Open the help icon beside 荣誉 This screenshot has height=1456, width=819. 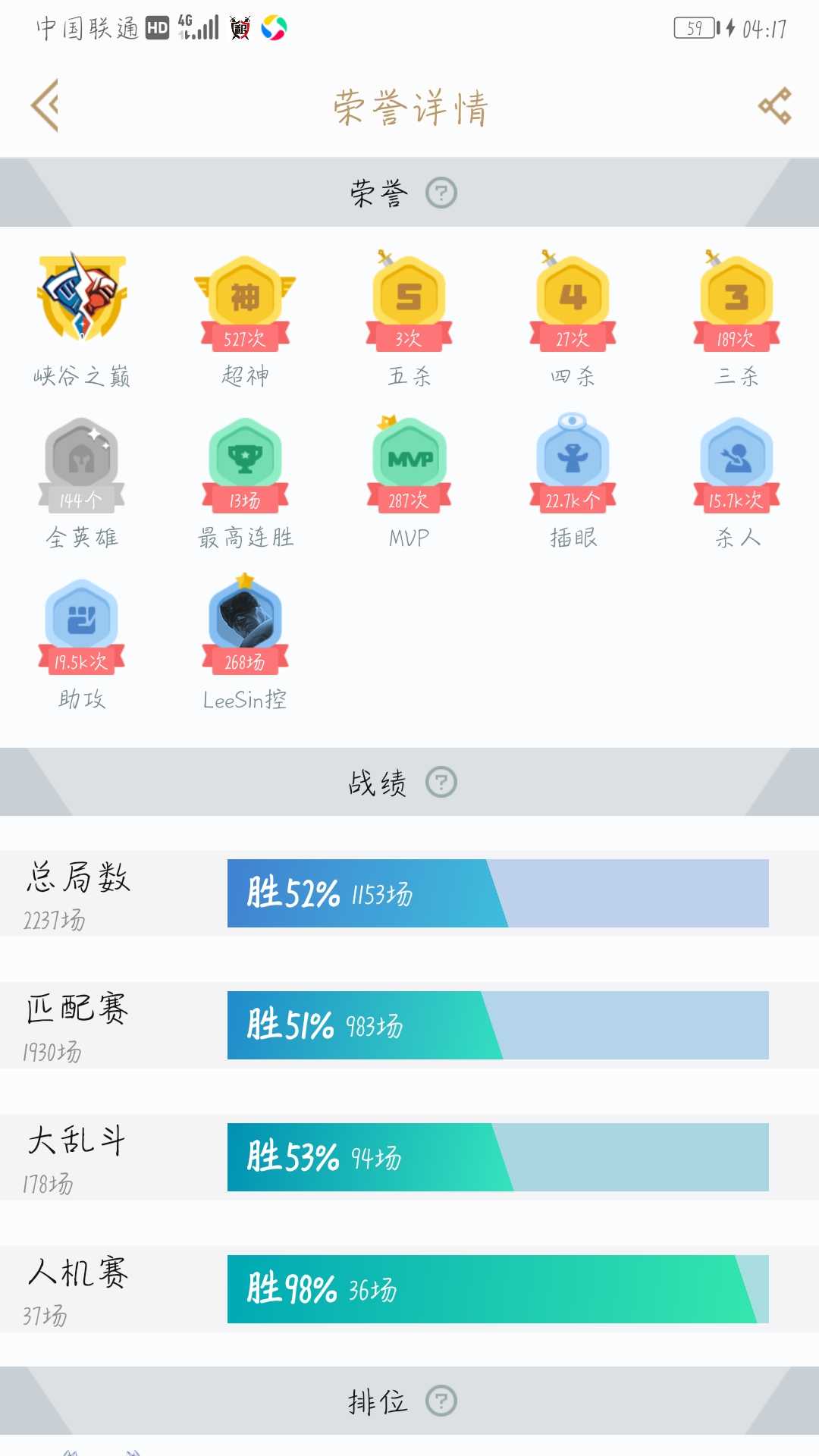[441, 193]
